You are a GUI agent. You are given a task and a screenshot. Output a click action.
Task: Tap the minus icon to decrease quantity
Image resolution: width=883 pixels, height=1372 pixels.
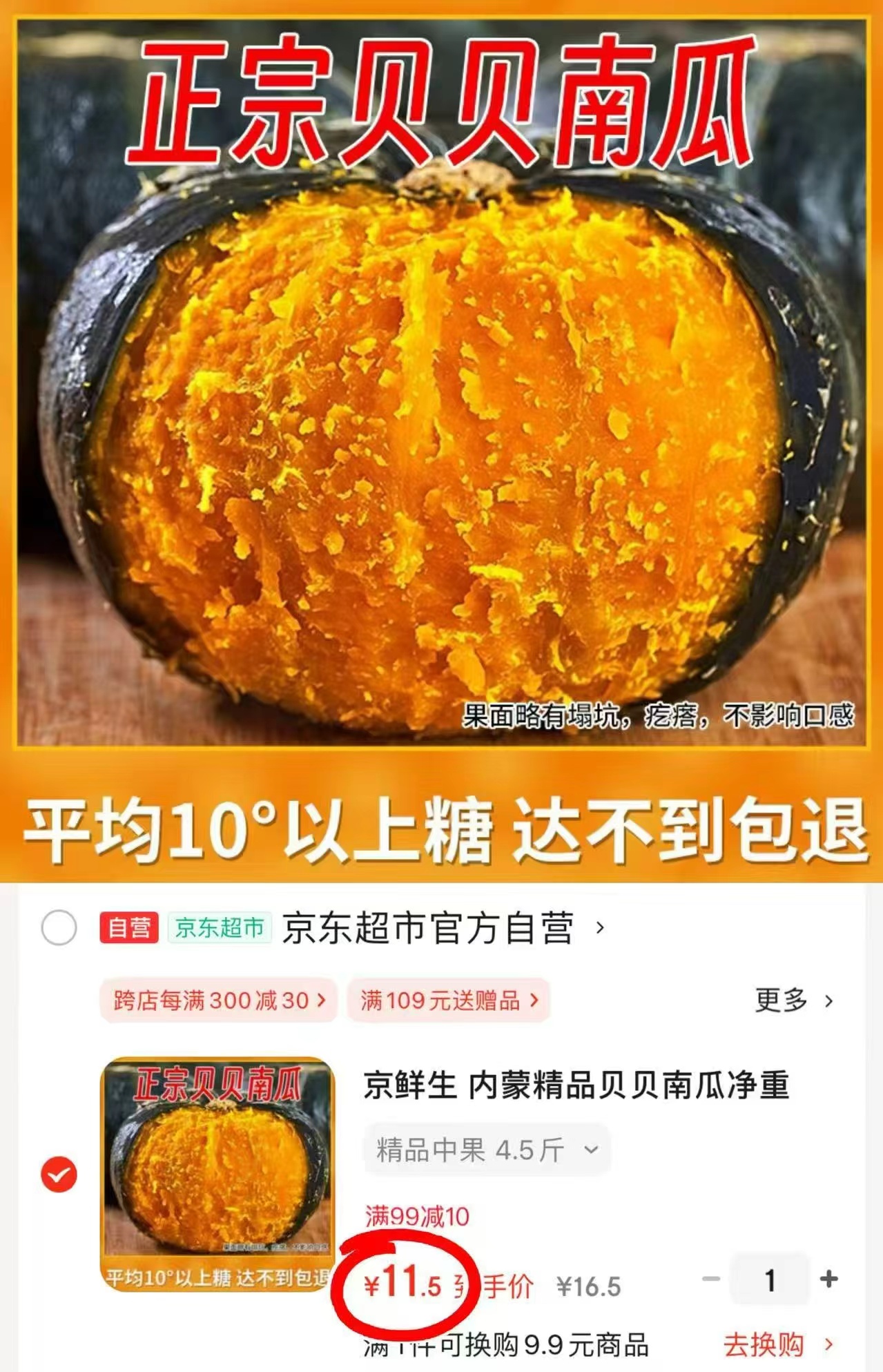pos(711,1277)
